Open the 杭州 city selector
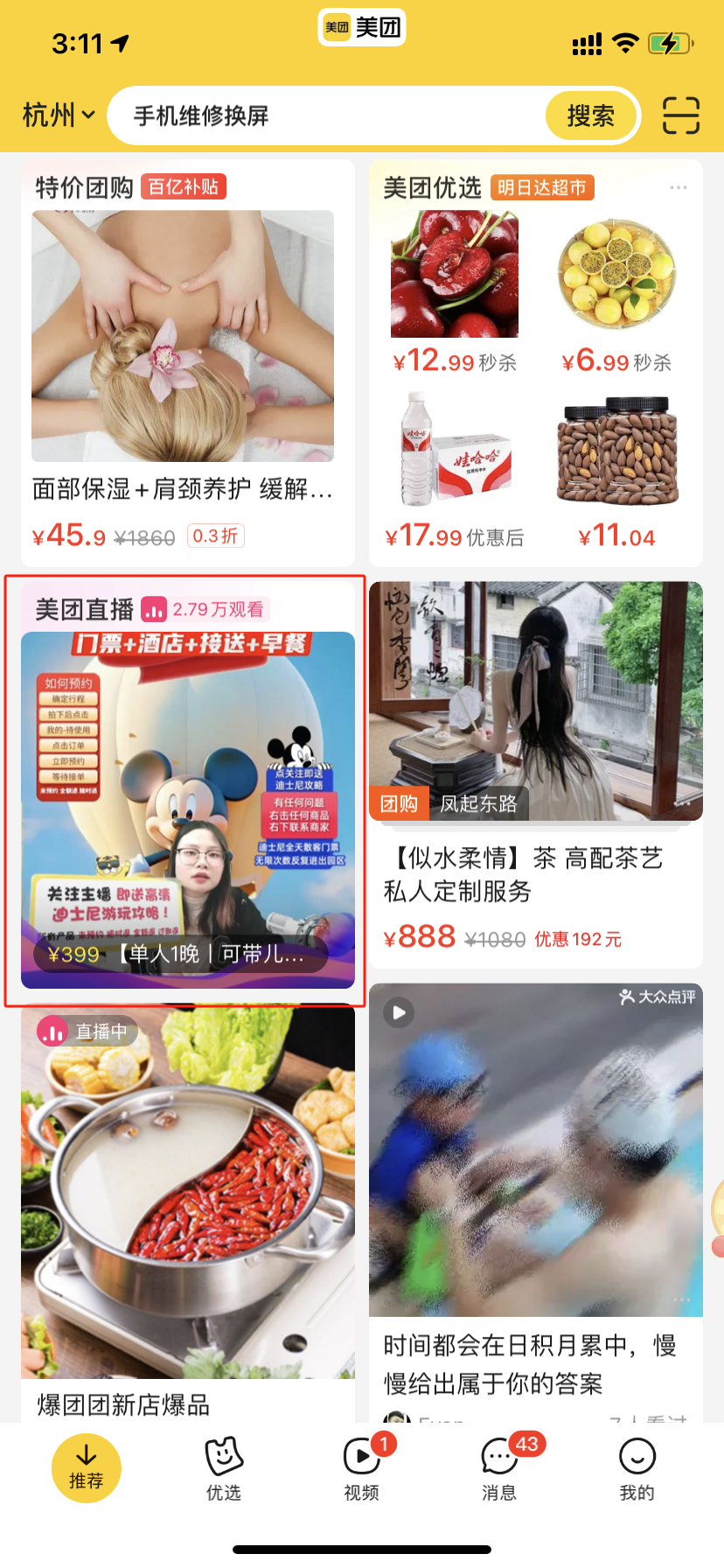 point(58,115)
